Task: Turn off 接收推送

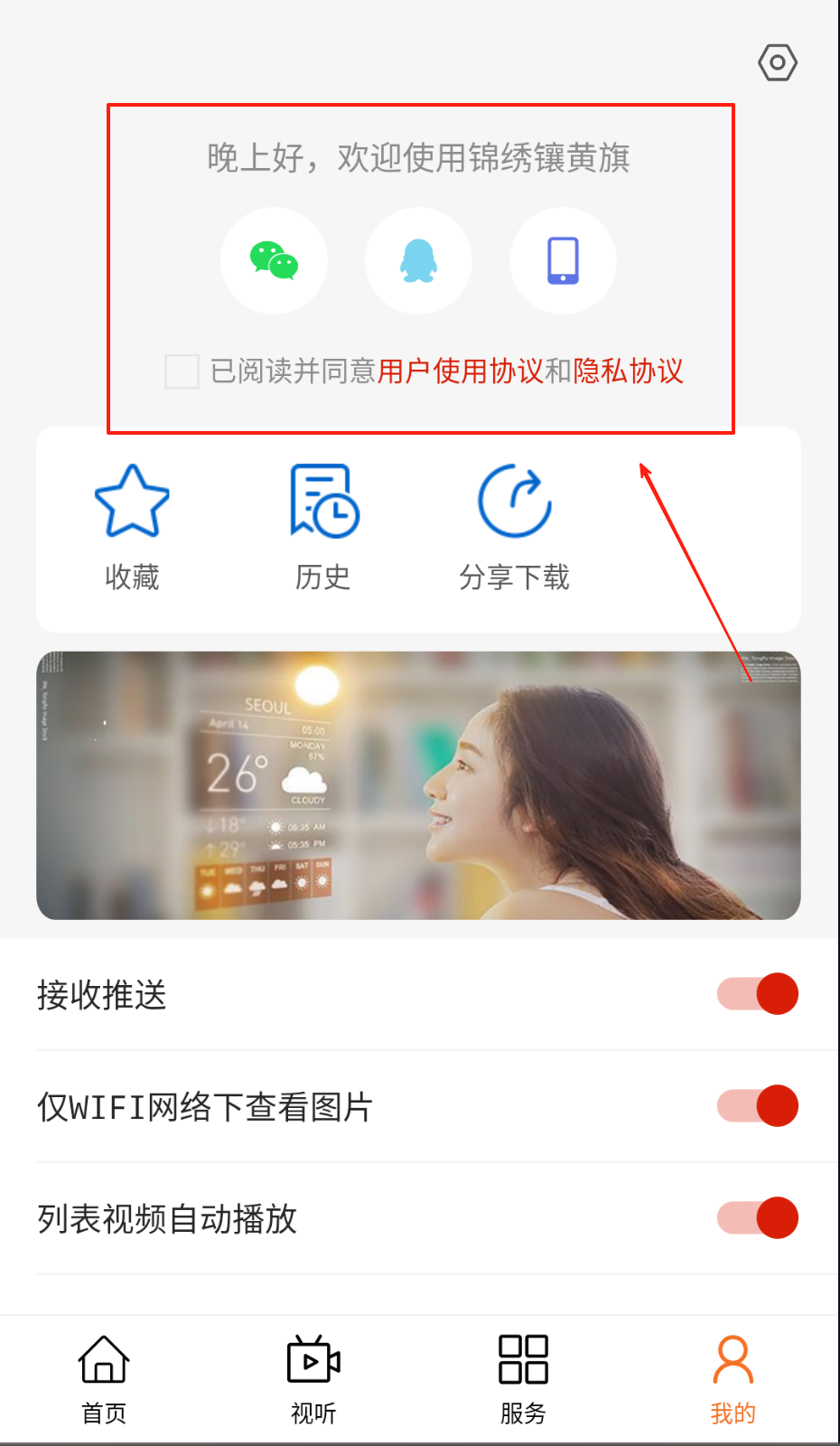Action: (757, 994)
